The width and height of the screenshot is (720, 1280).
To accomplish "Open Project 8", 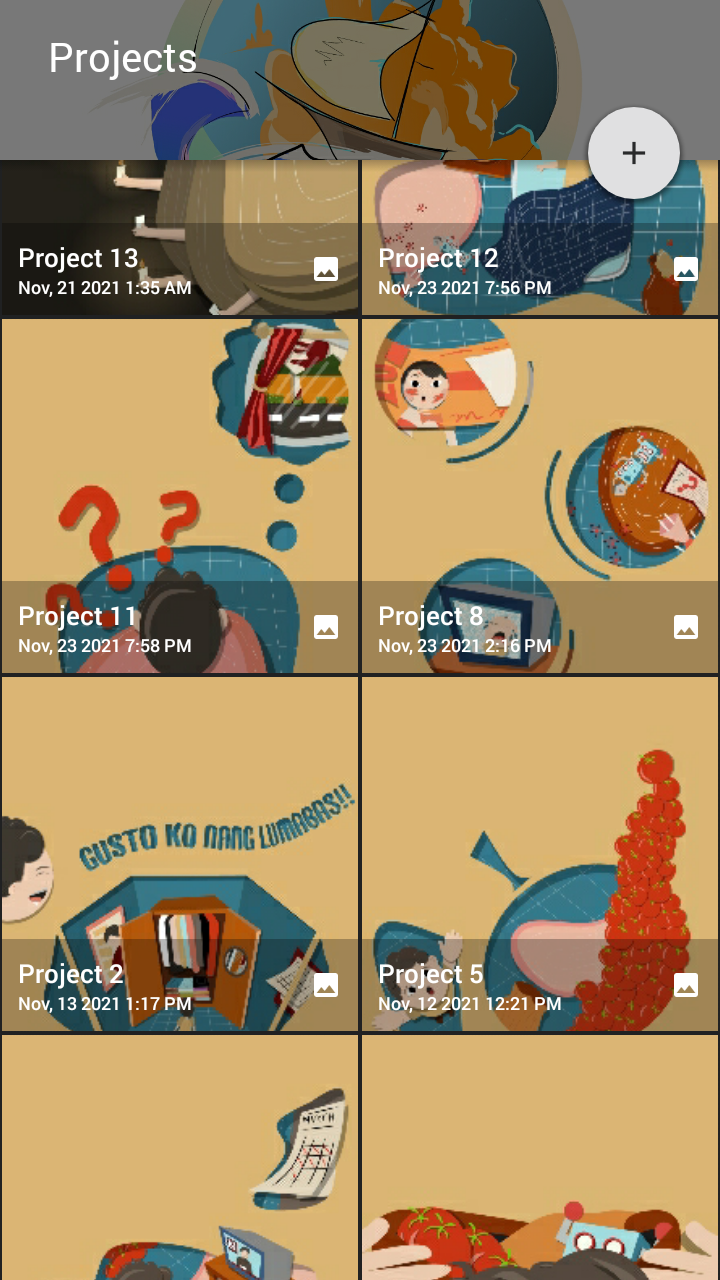I will (x=540, y=497).
